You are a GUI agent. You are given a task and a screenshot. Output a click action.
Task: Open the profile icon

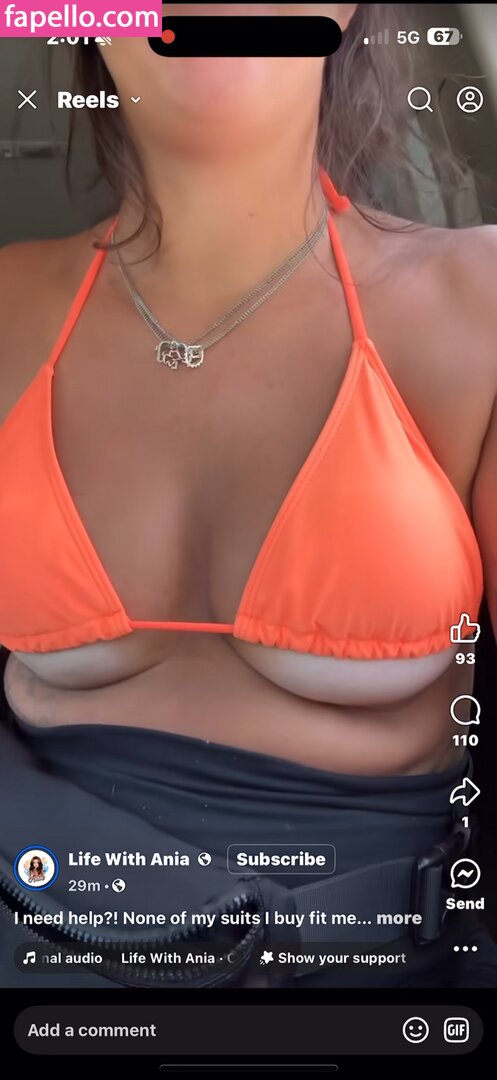470,100
